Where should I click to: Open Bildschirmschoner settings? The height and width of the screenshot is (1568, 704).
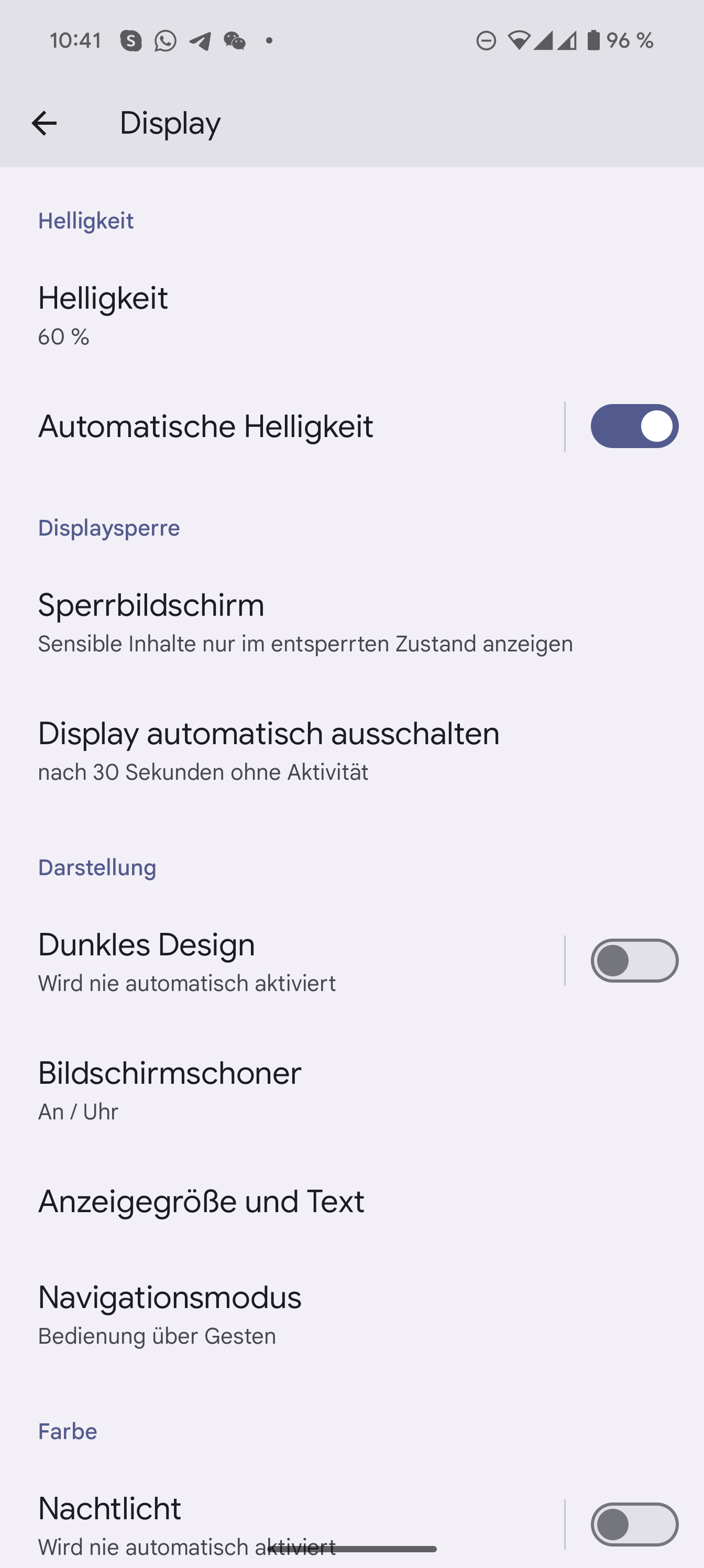point(351,1090)
